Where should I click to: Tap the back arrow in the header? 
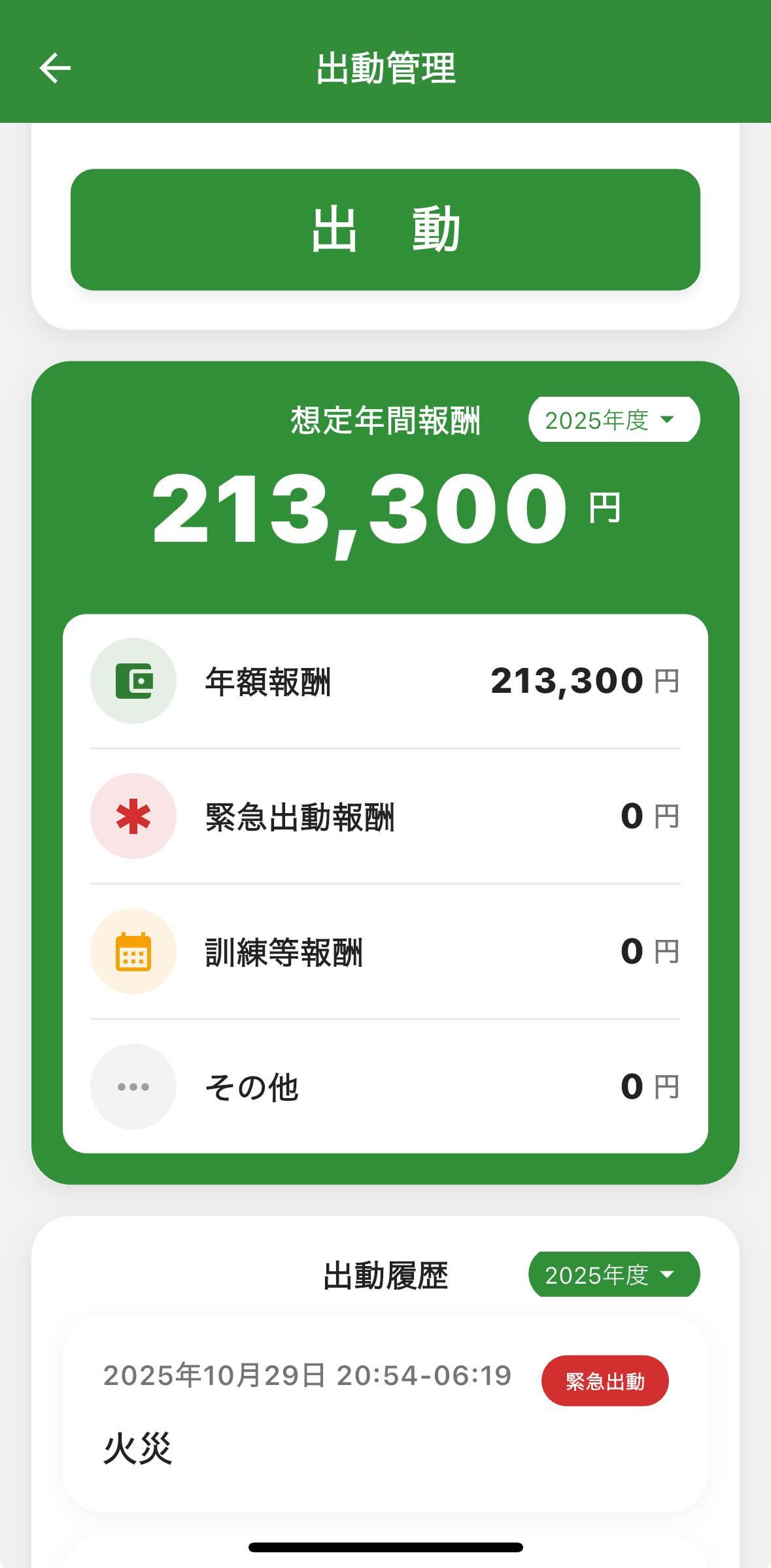pyautogui.click(x=55, y=67)
